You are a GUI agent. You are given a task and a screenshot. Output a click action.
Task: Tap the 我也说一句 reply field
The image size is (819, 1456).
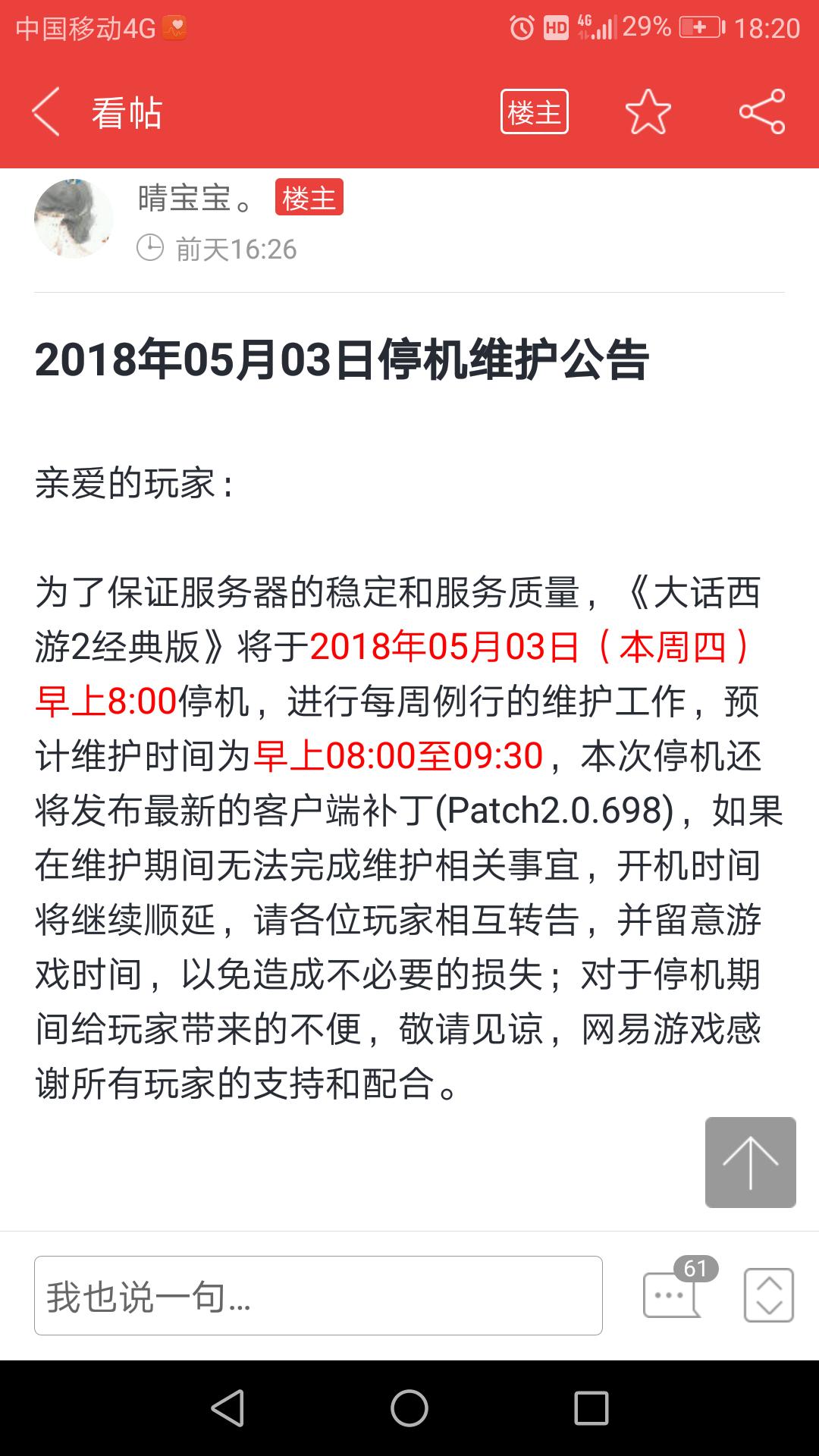[318, 1295]
